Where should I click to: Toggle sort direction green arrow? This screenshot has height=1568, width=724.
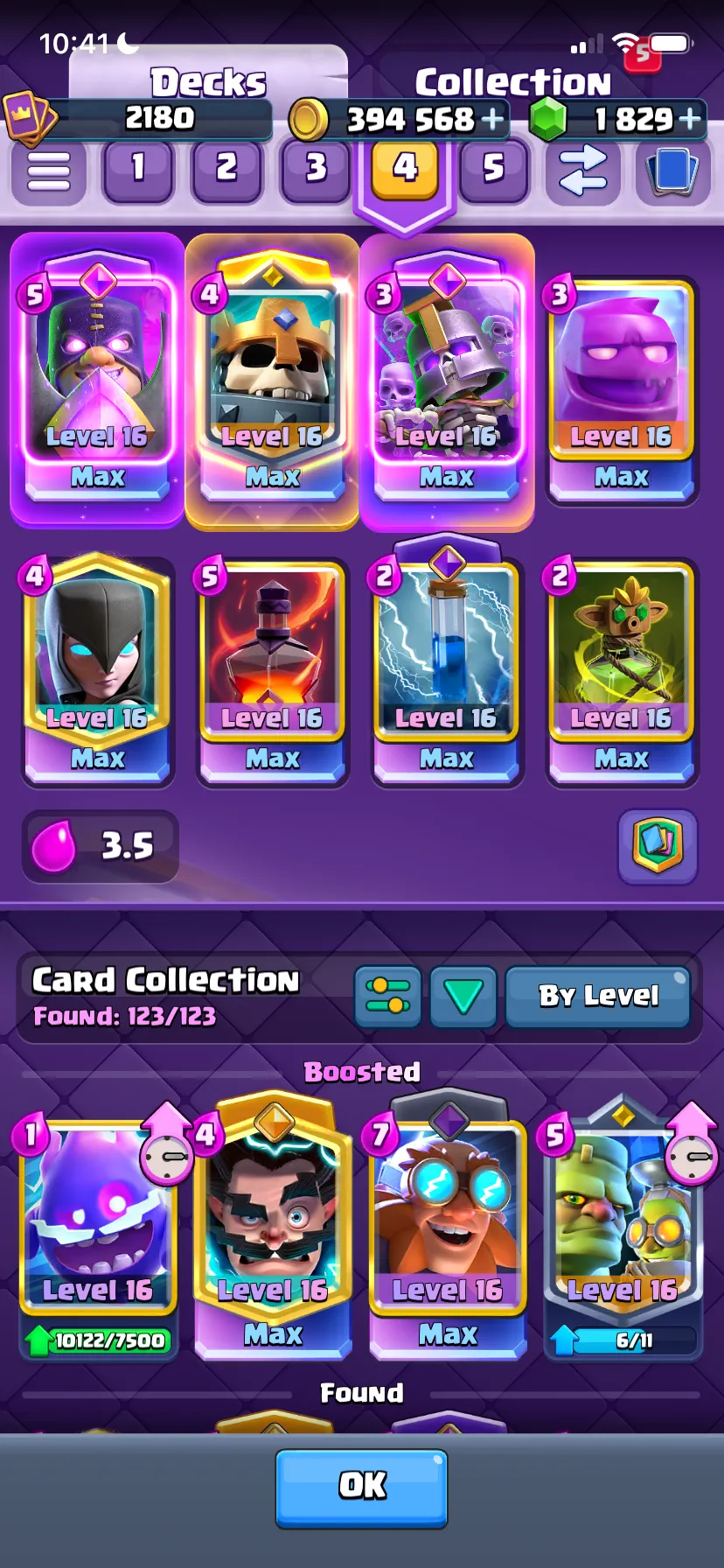pyautogui.click(x=463, y=997)
